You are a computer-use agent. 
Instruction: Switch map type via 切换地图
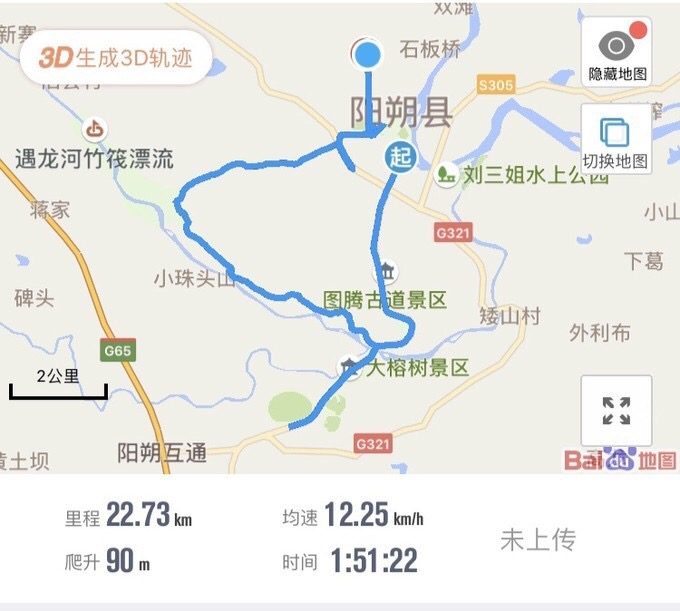616,140
